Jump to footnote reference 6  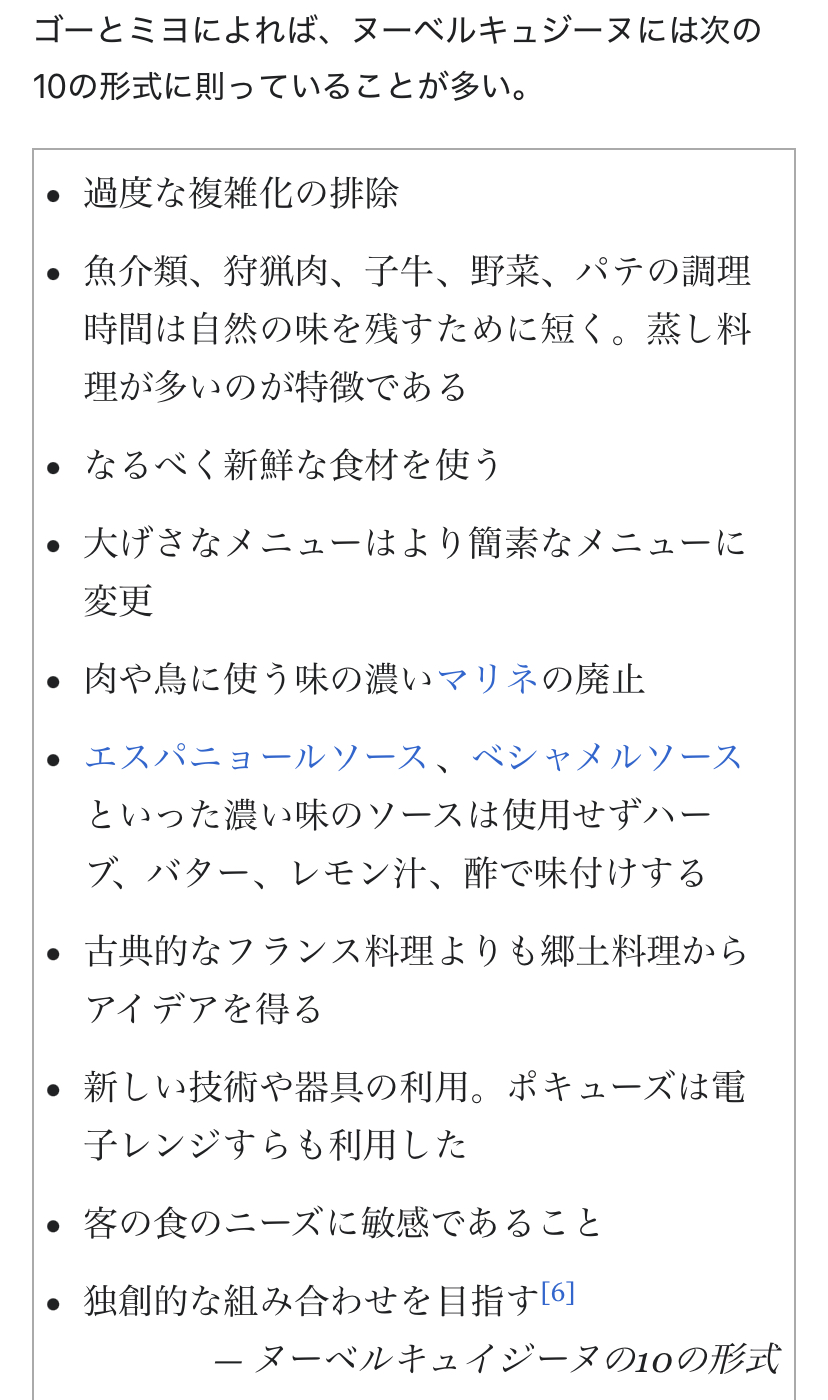coord(557,1293)
